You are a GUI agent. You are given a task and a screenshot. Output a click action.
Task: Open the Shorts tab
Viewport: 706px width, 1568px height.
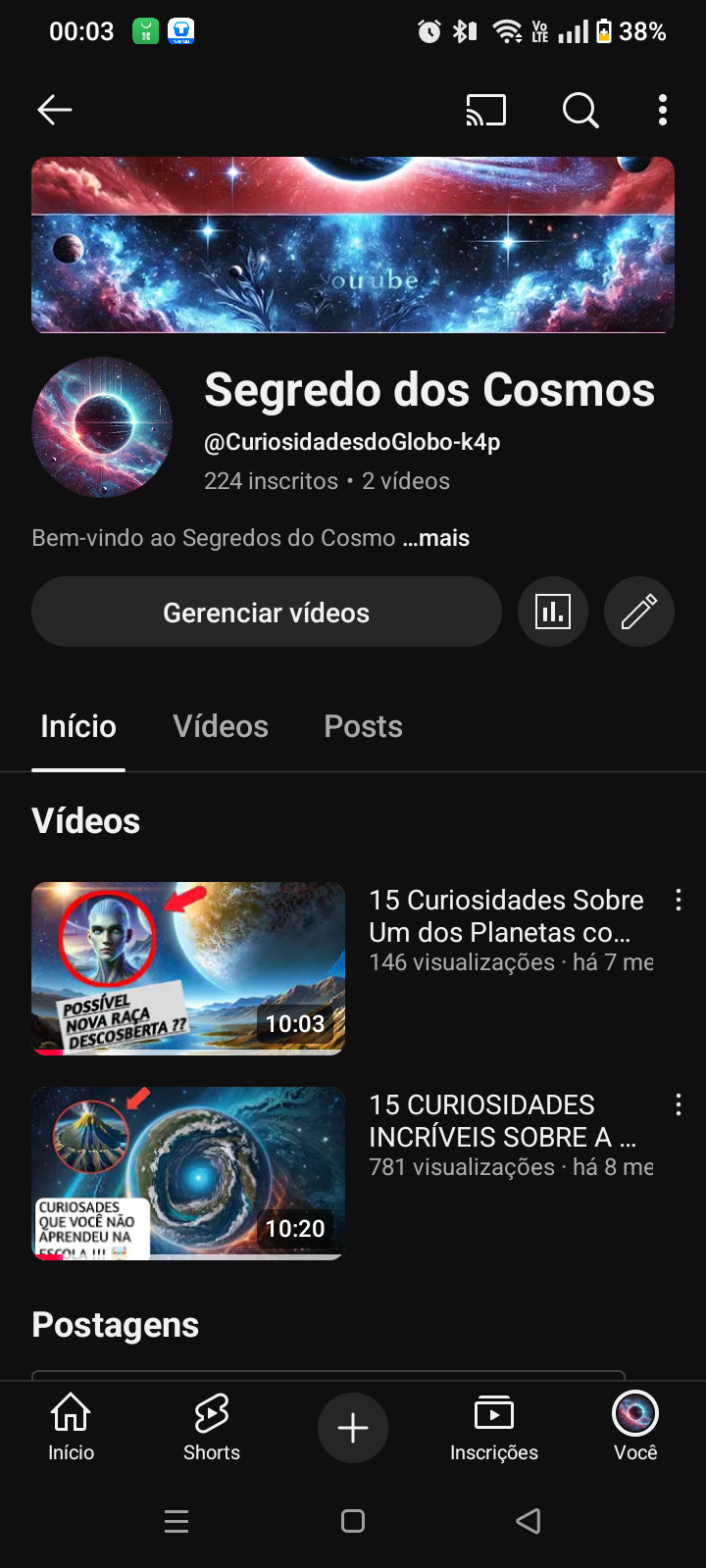tap(212, 1427)
